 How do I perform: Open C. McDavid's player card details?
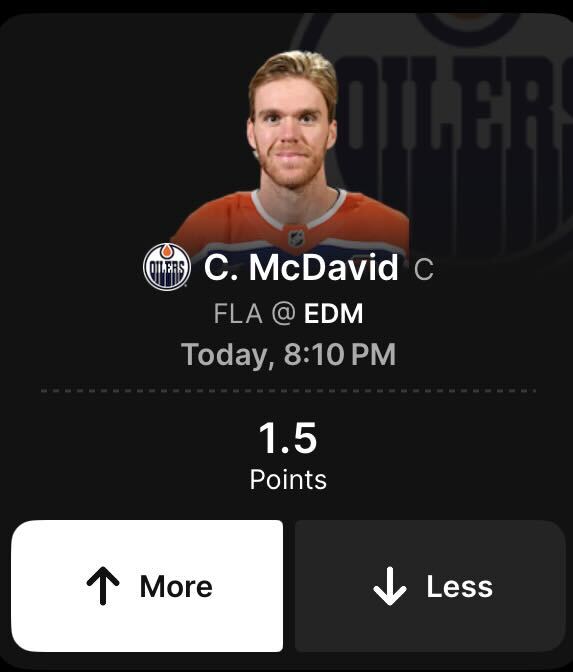click(302, 268)
